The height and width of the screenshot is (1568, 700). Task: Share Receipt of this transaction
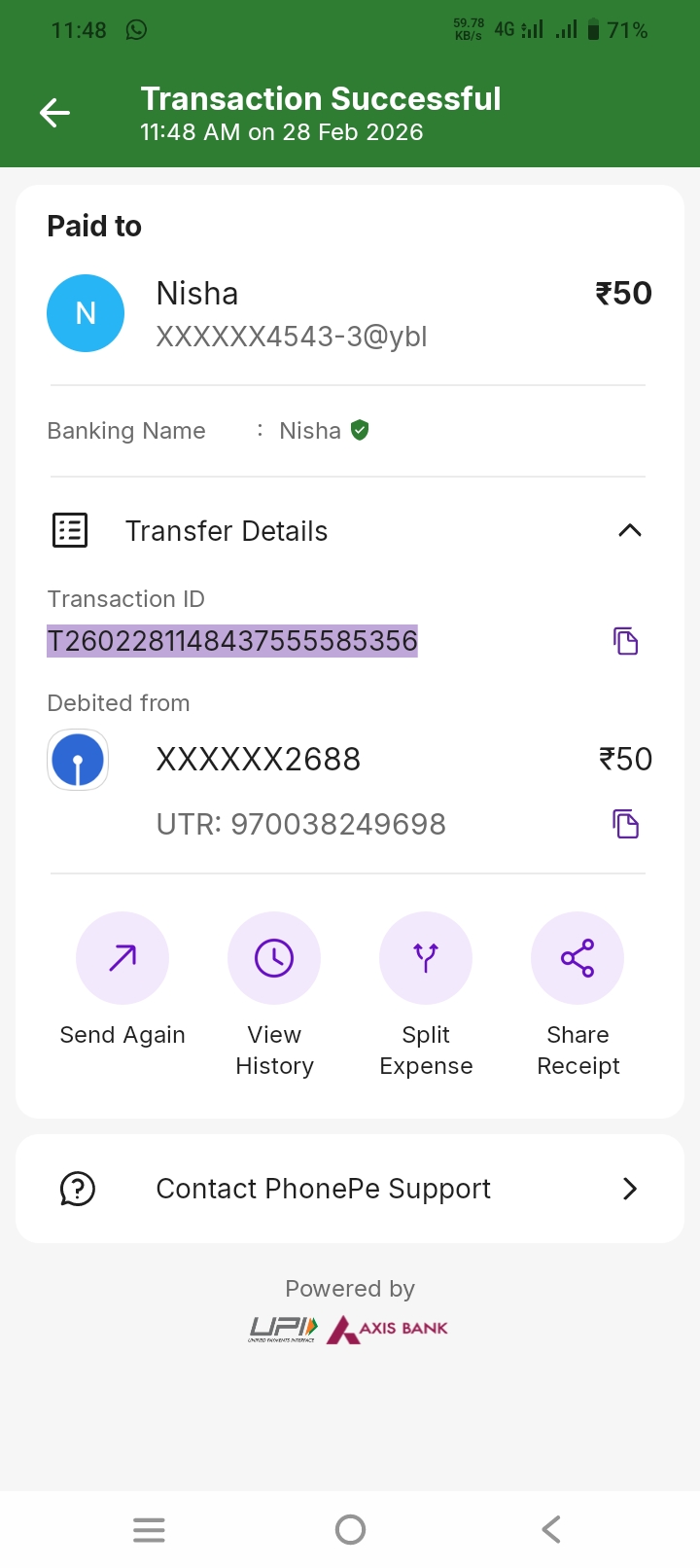pyautogui.click(x=577, y=959)
